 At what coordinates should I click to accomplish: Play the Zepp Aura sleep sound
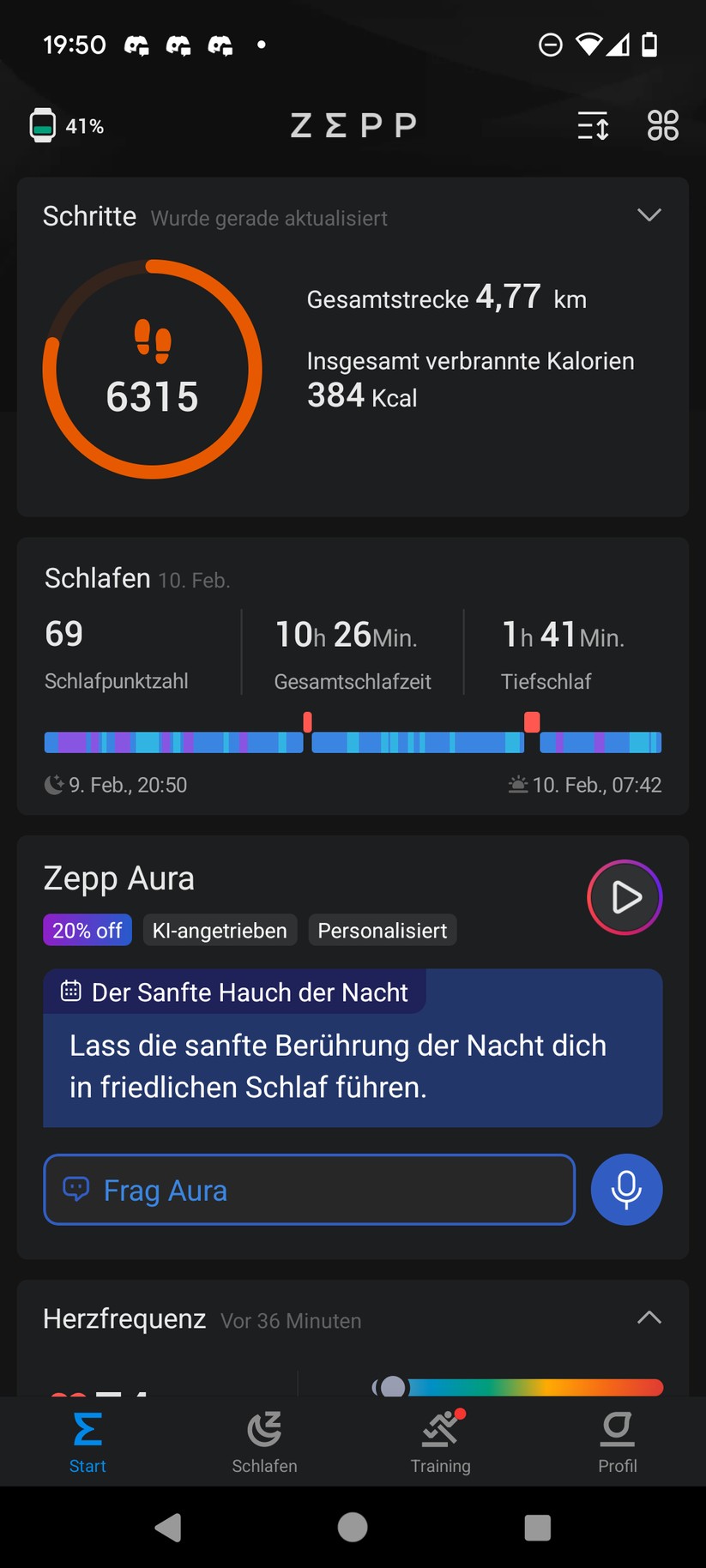(x=625, y=897)
